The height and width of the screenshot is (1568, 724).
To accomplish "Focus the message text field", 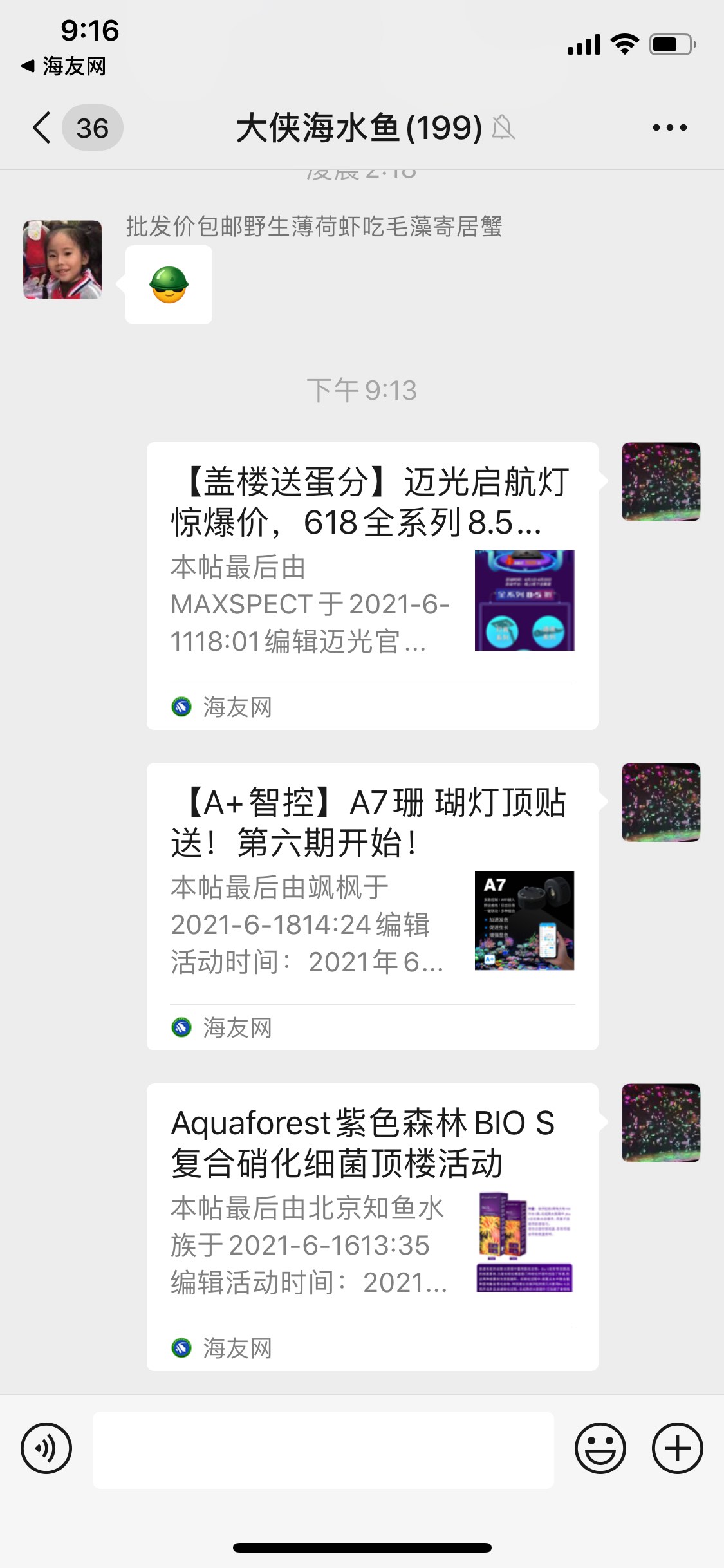I will point(323,1450).
